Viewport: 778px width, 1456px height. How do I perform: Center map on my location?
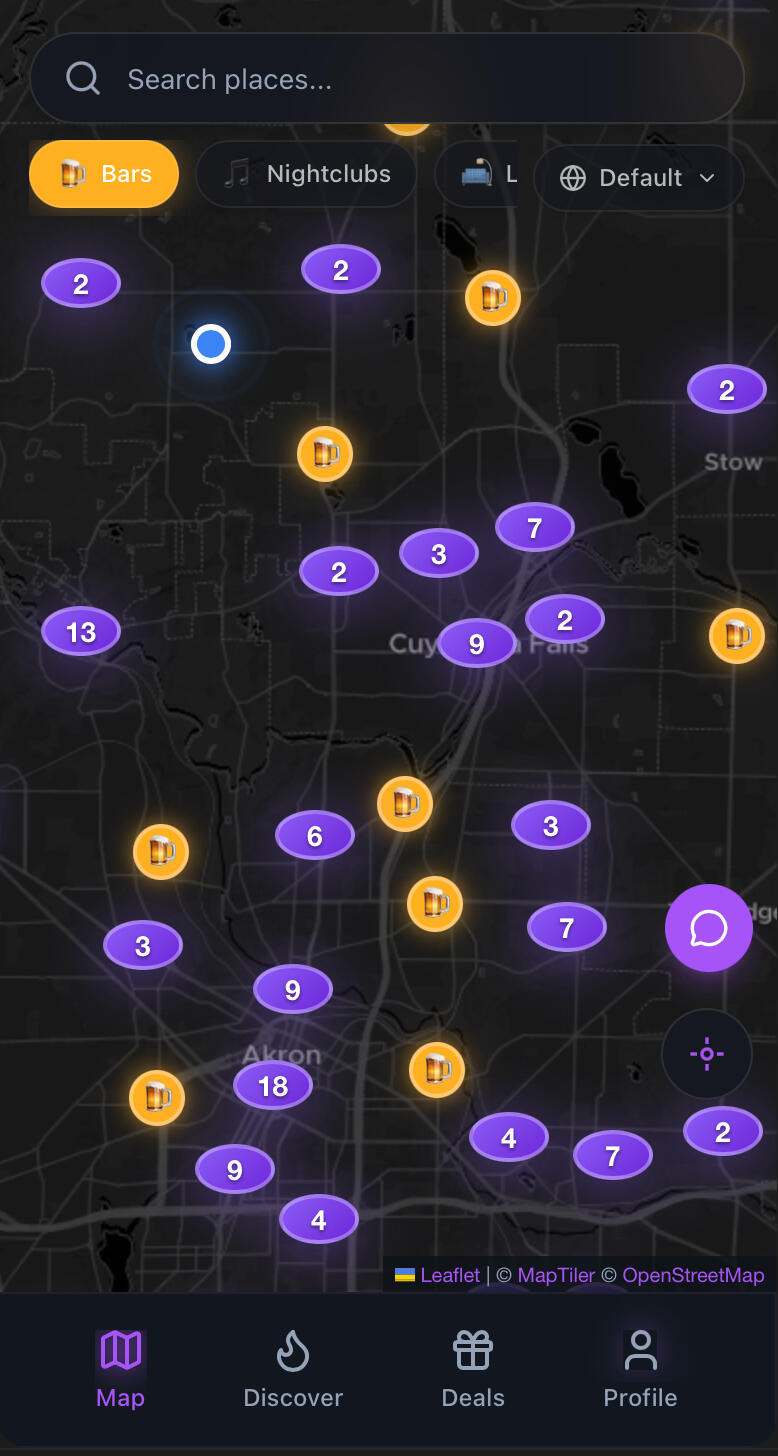pyautogui.click(x=706, y=1054)
